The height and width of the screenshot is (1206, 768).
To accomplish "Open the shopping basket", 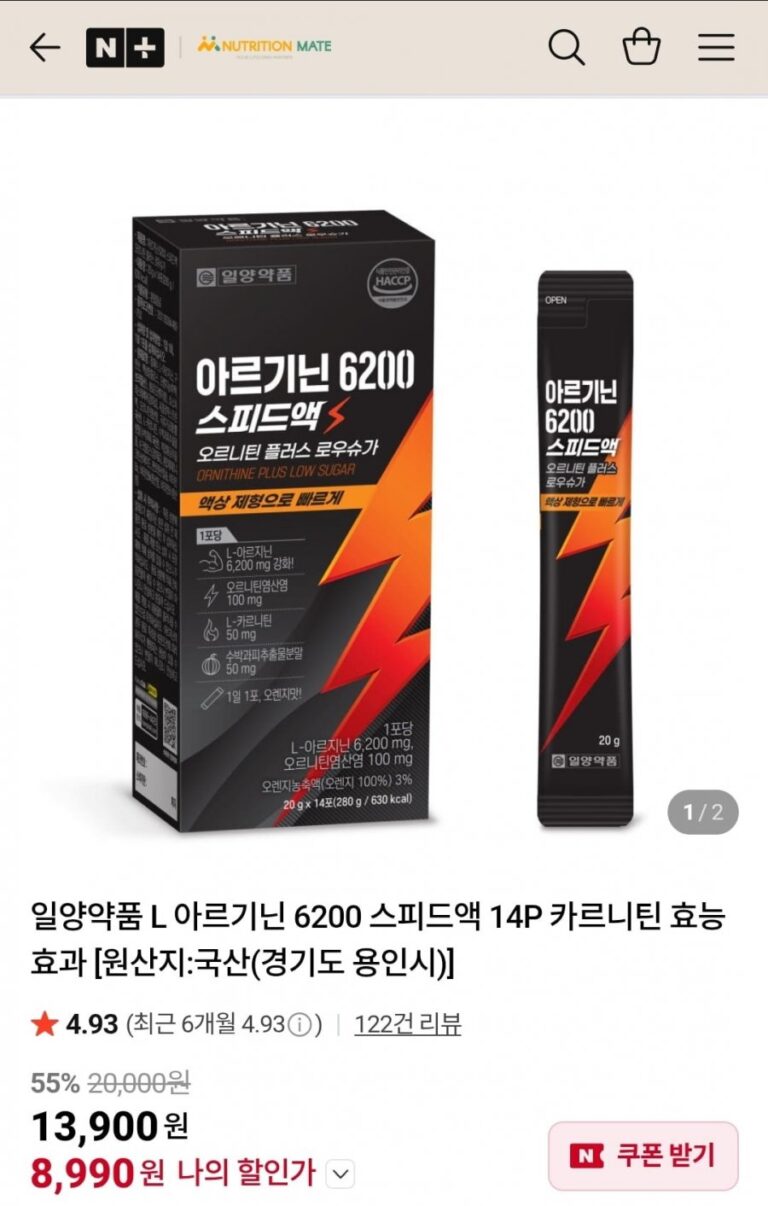I will coord(641,47).
